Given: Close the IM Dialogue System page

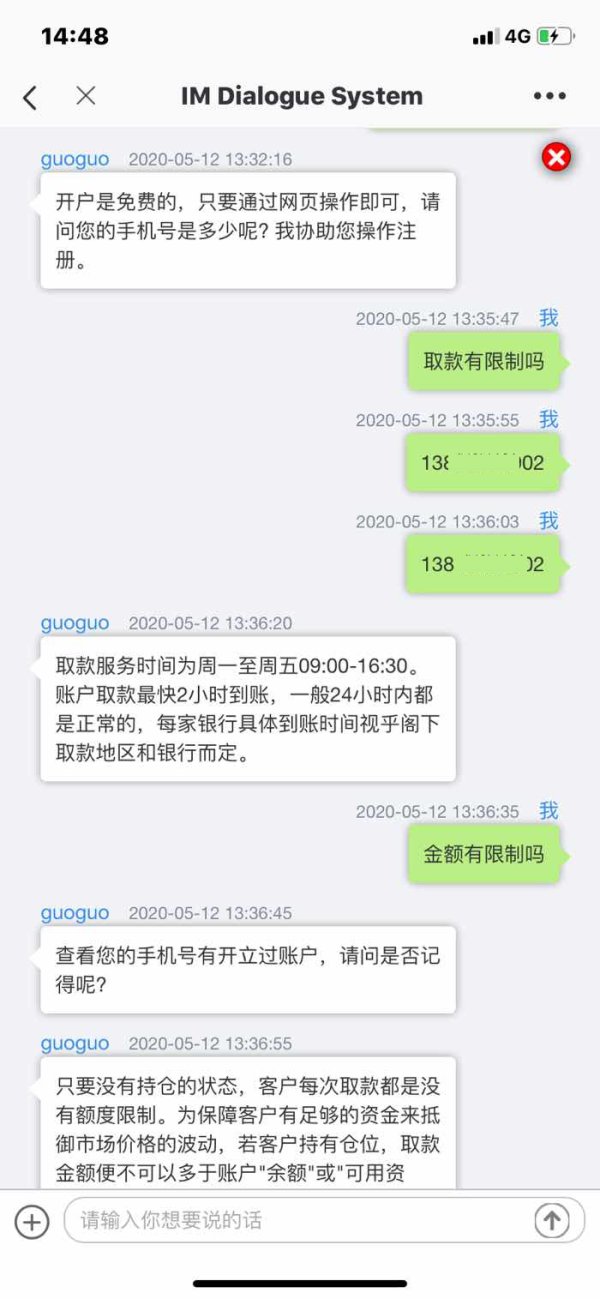Looking at the screenshot, I should click(86, 96).
